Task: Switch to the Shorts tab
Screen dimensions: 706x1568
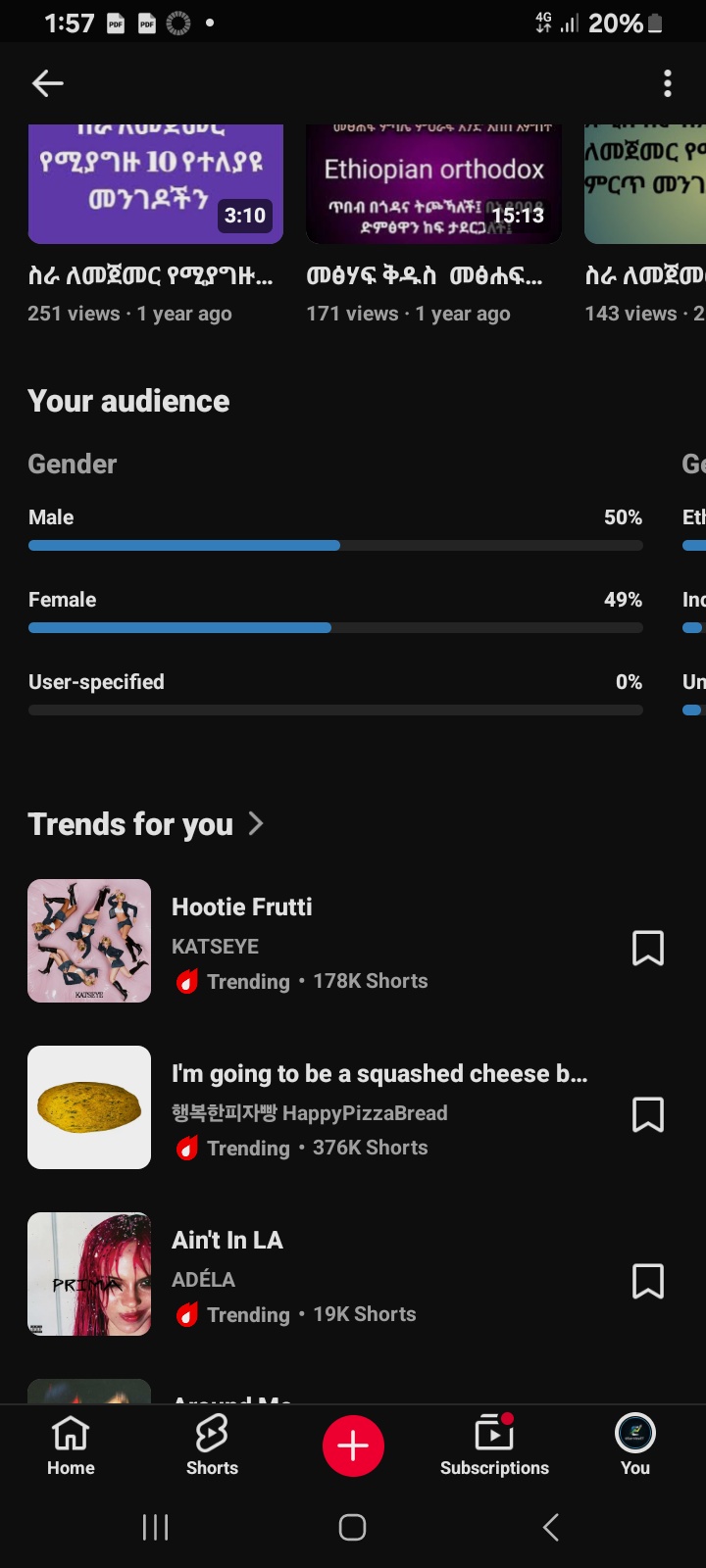Action: [x=212, y=1445]
